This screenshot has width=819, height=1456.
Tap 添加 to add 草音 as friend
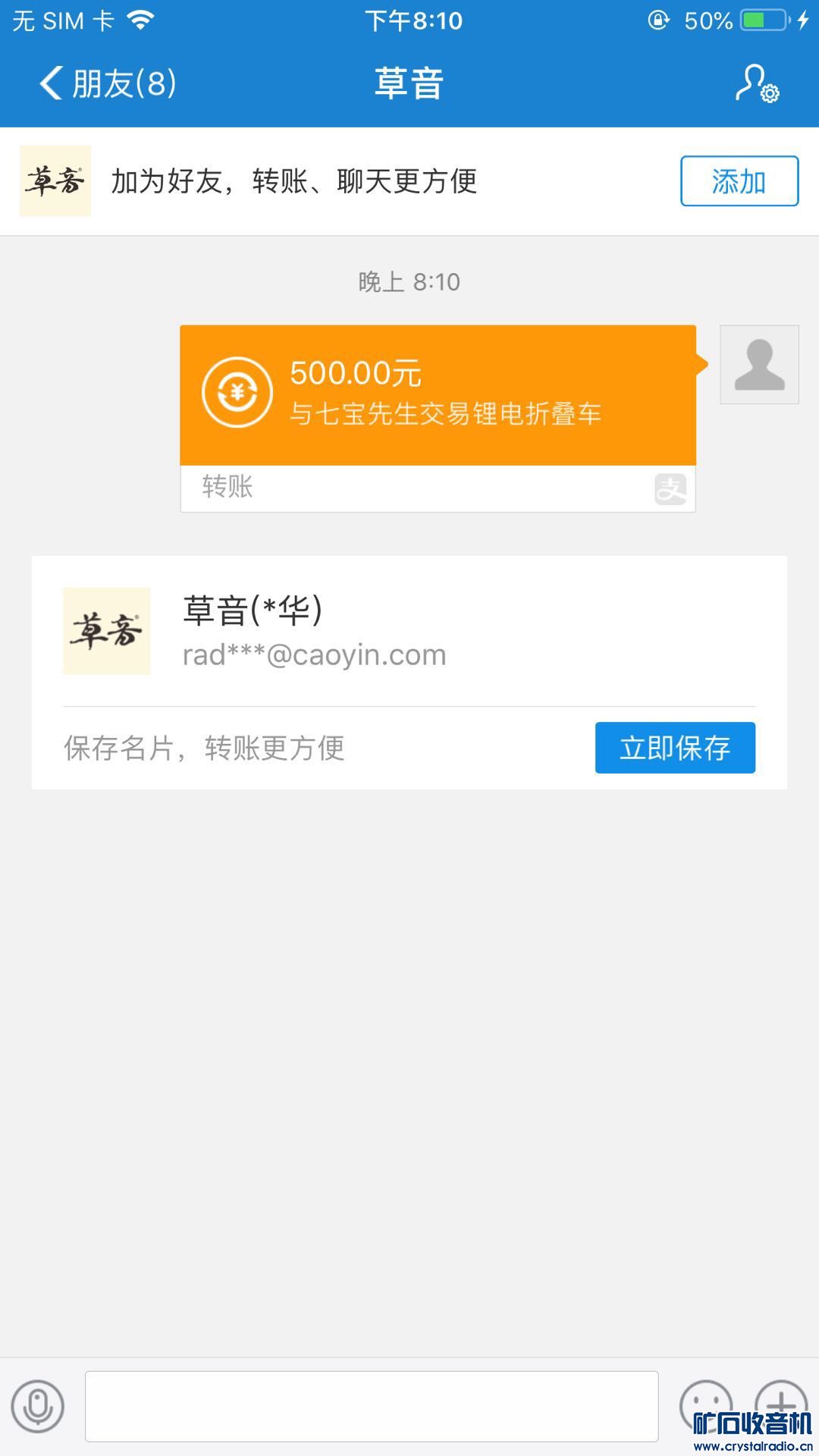coord(739,181)
